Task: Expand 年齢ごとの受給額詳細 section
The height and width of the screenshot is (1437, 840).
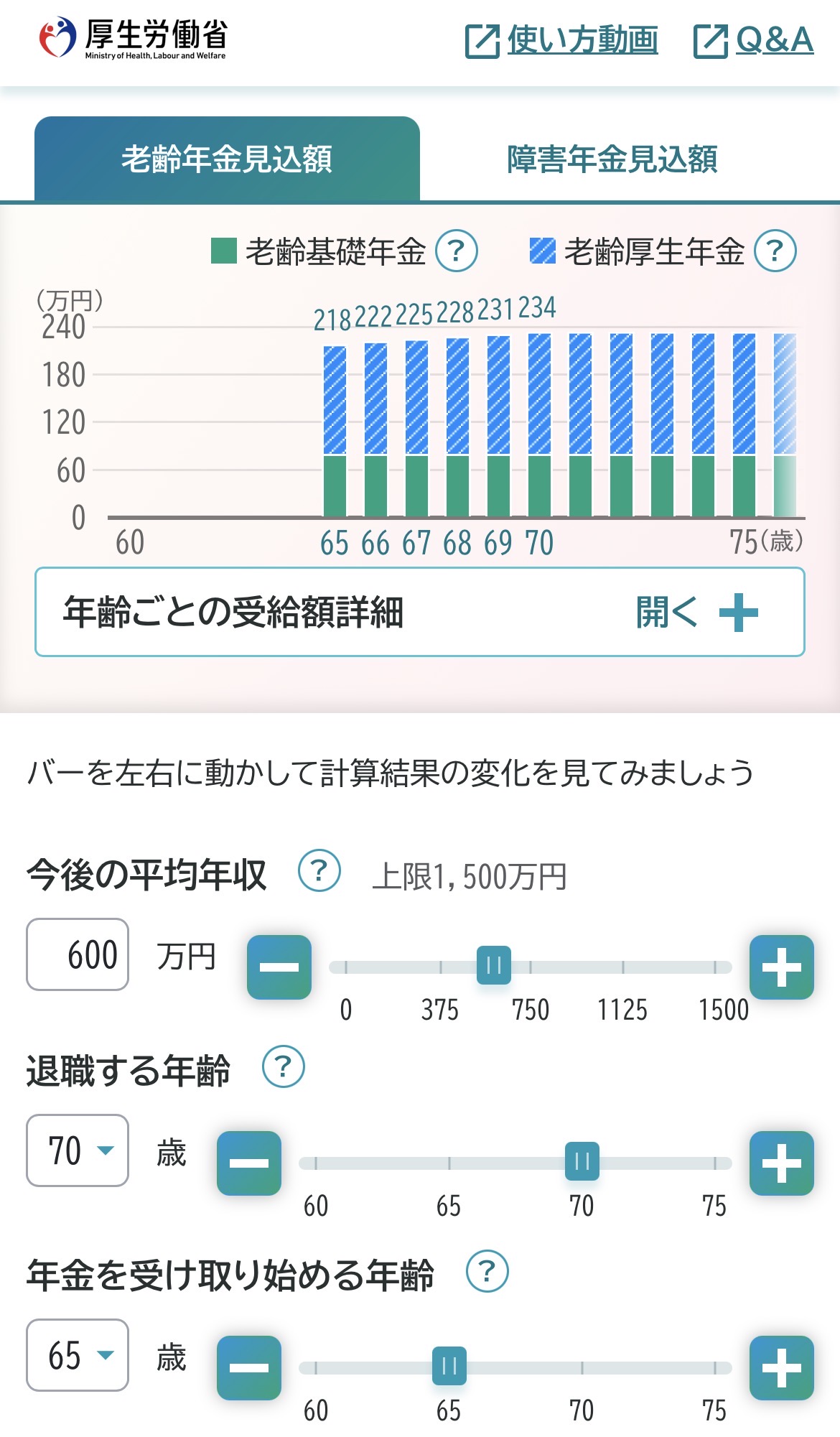Action: pyautogui.click(x=420, y=612)
